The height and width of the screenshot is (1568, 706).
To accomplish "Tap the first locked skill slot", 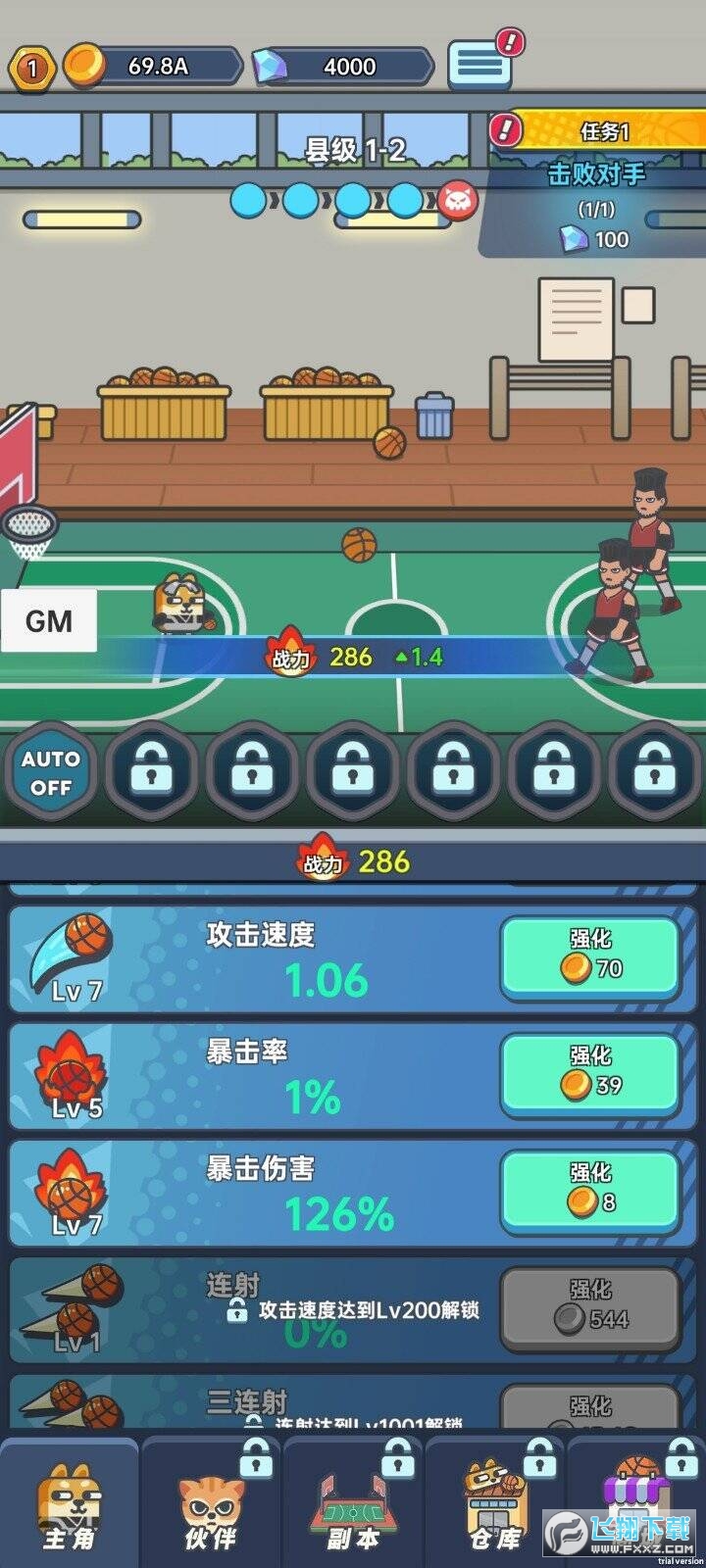I will [x=151, y=772].
